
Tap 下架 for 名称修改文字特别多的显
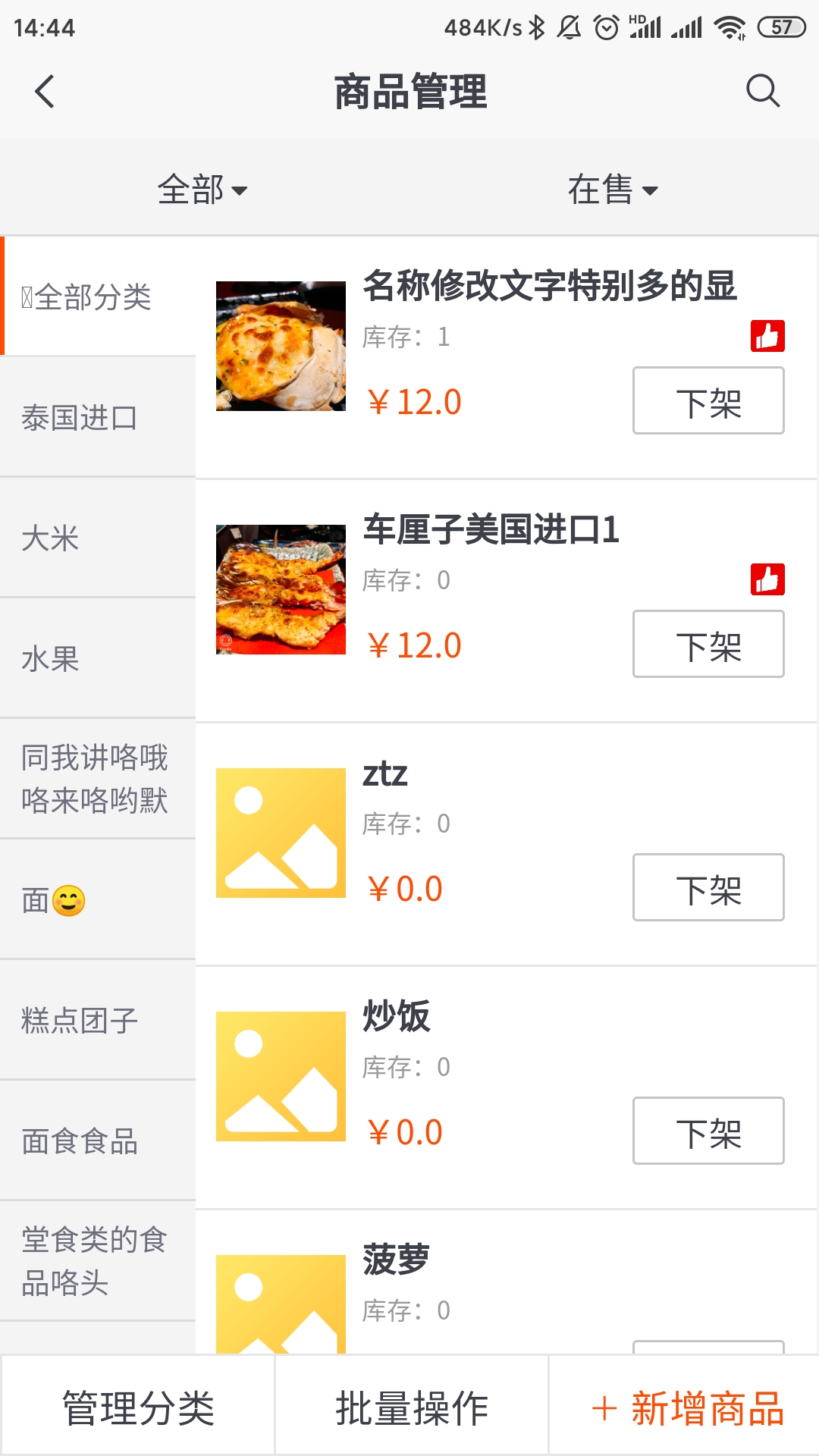708,401
